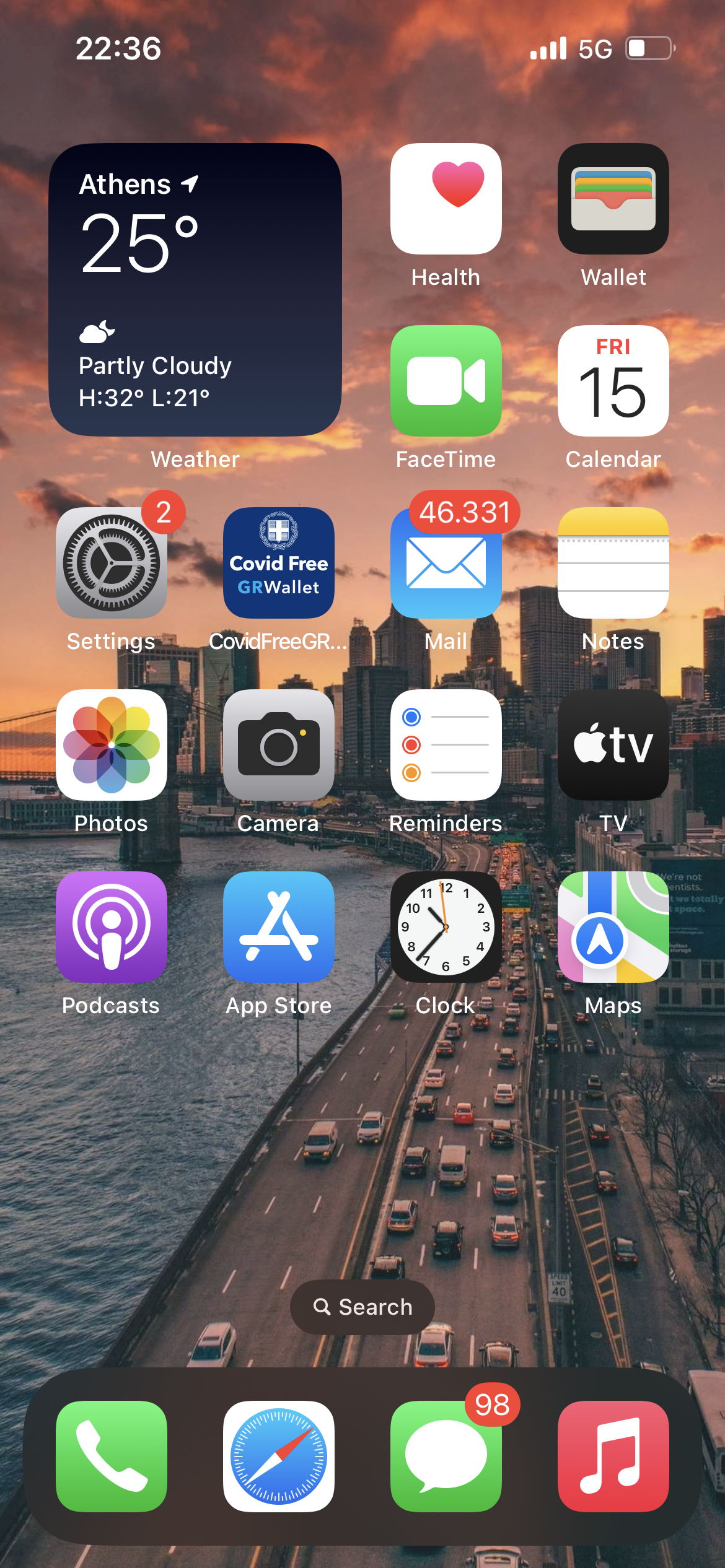725x1568 pixels.
Task: Open the Athens Weather widget
Action: click(x=195, y=290)
